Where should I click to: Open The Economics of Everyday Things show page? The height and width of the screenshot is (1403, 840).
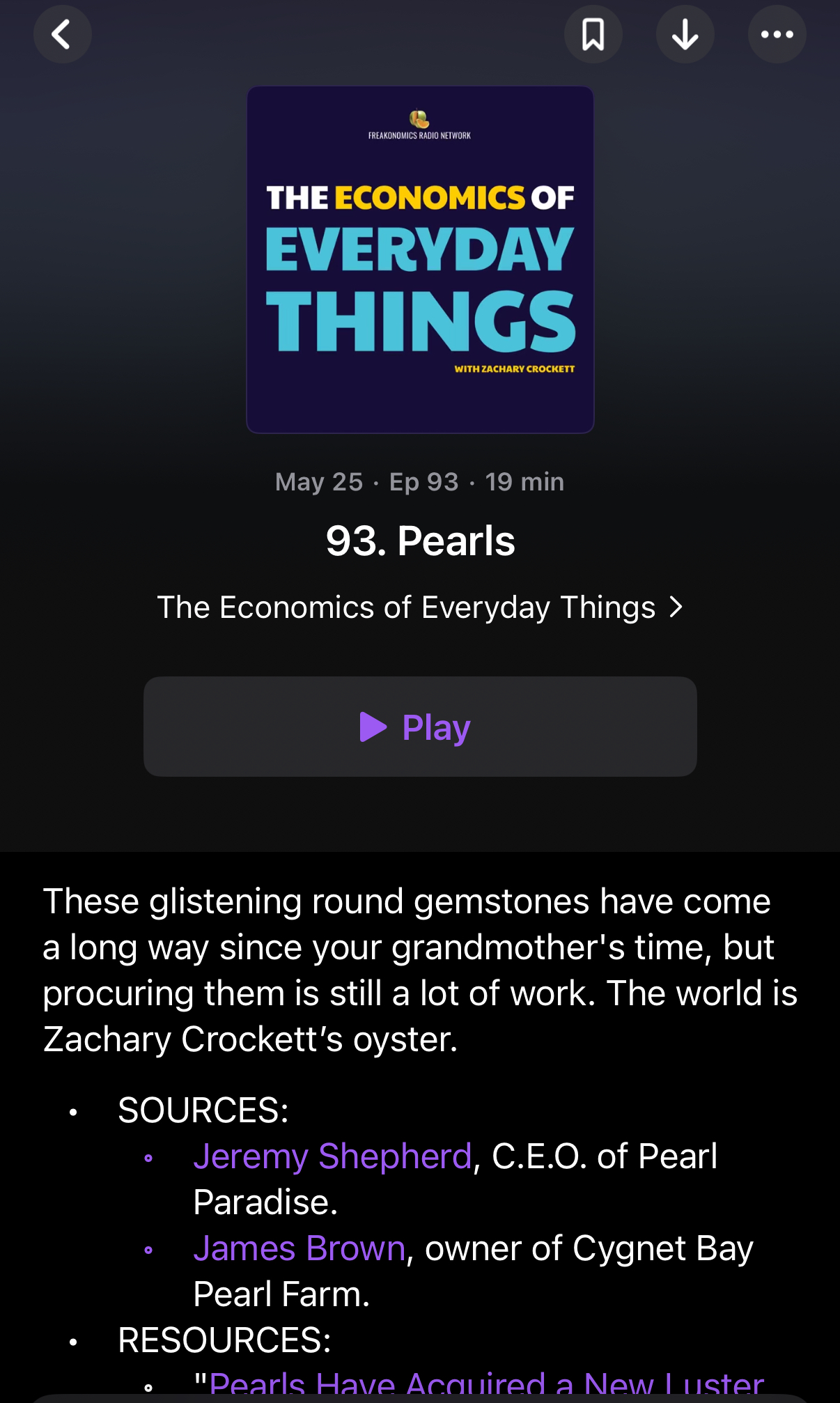(420, 607)
